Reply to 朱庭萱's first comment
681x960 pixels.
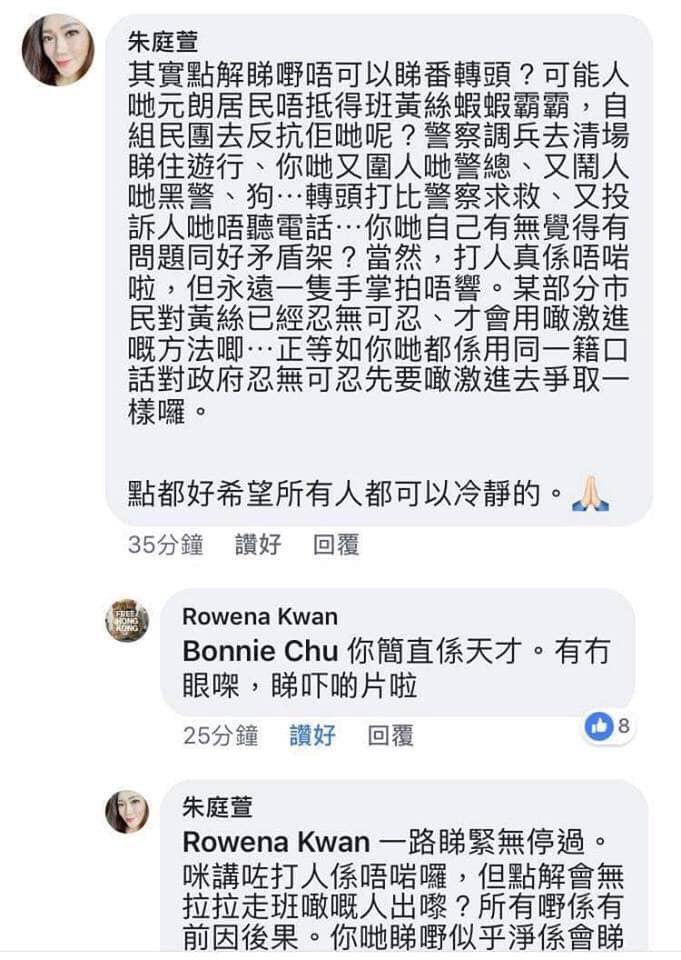(336, 545)
